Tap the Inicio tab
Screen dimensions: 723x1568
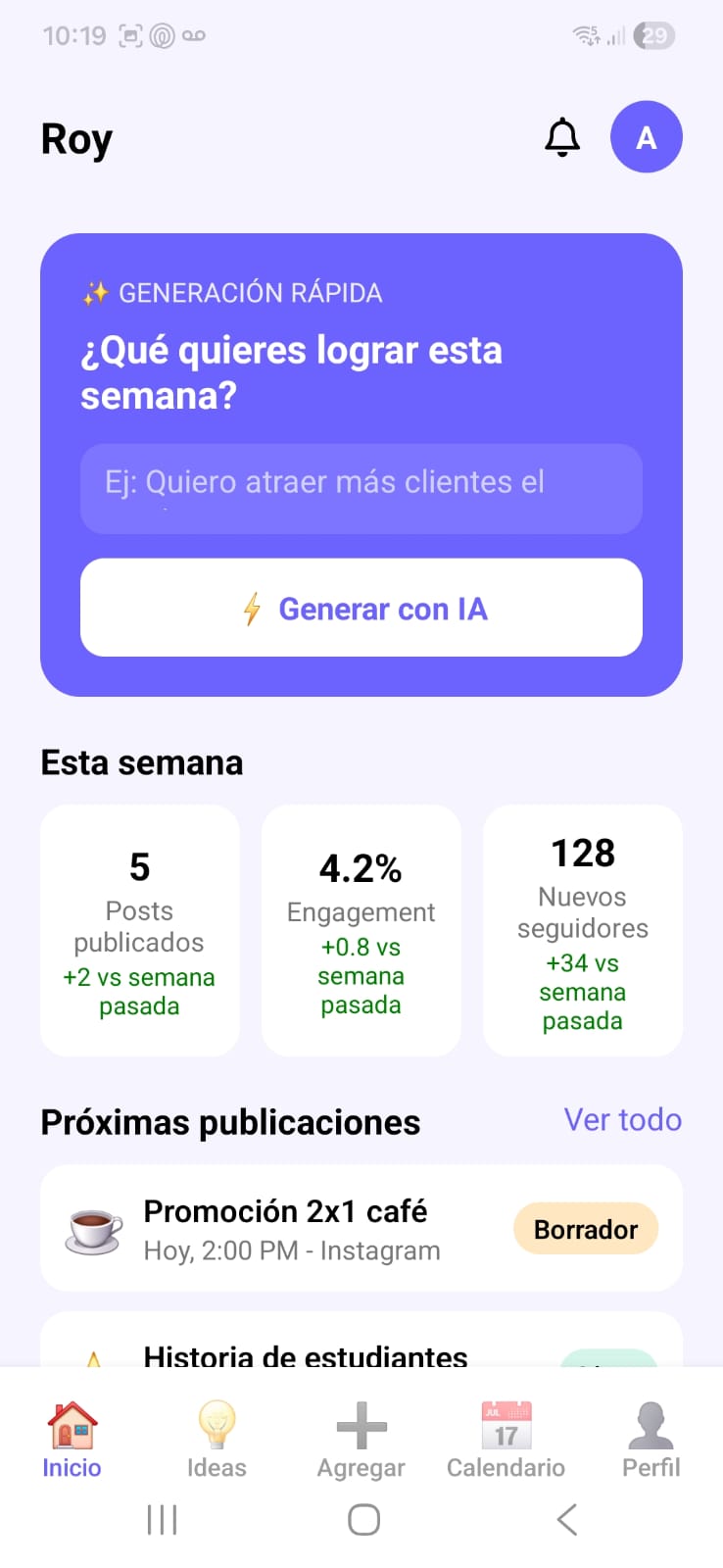72,1440
